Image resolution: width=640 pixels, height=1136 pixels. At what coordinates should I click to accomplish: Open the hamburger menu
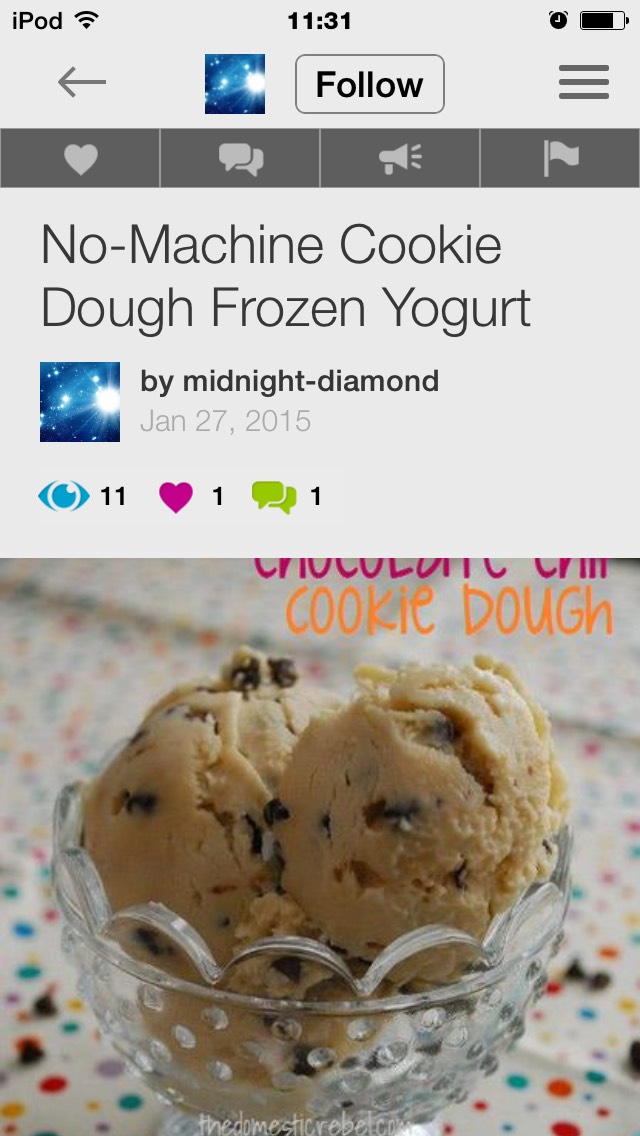(584, 83)
